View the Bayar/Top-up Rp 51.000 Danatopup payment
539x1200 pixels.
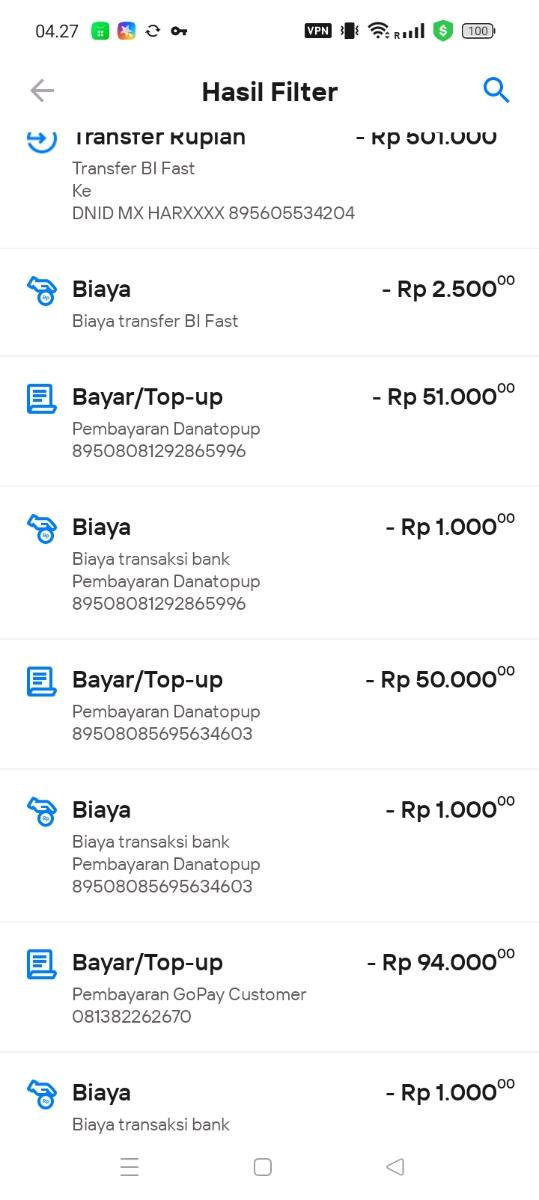(269, 421)
